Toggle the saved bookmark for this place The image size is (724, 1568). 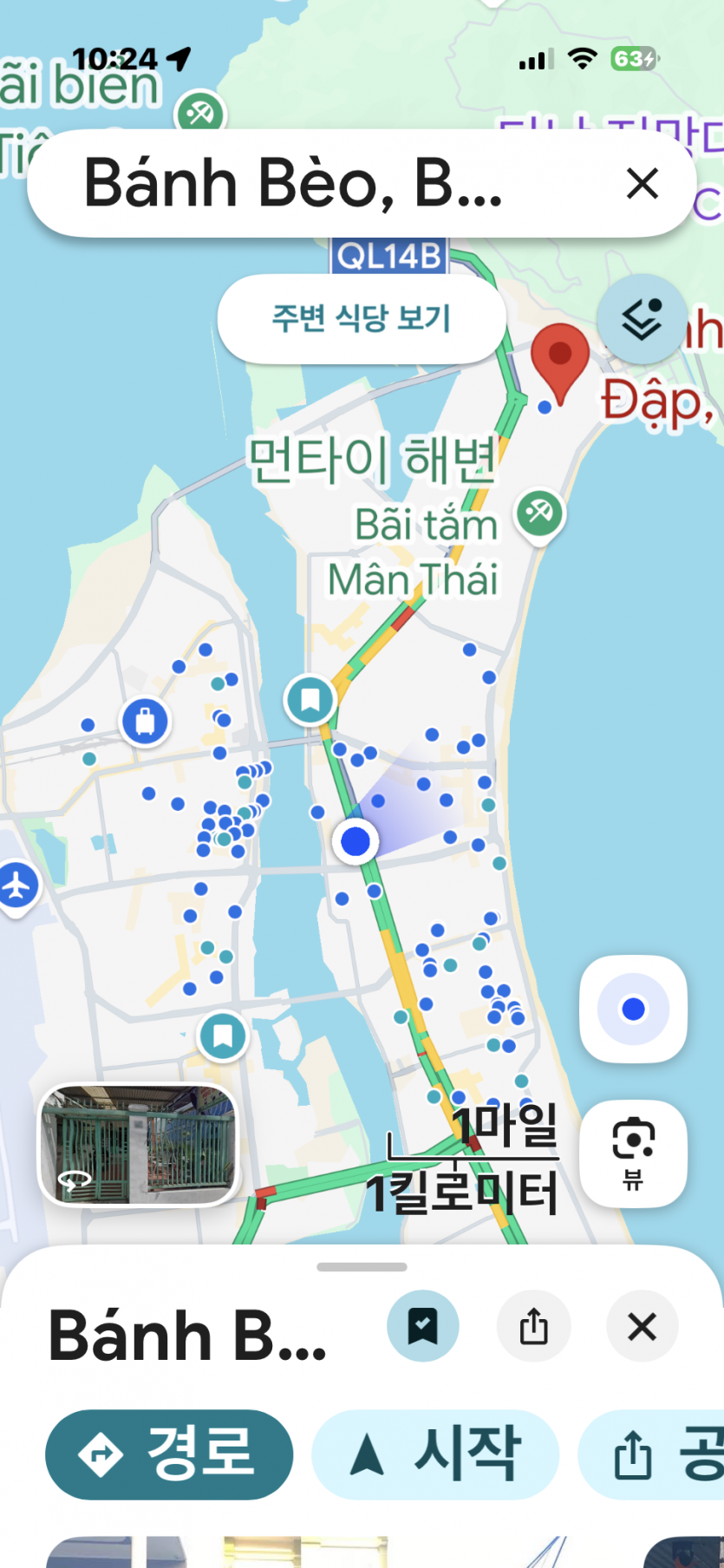click(x=422, y=1326)
